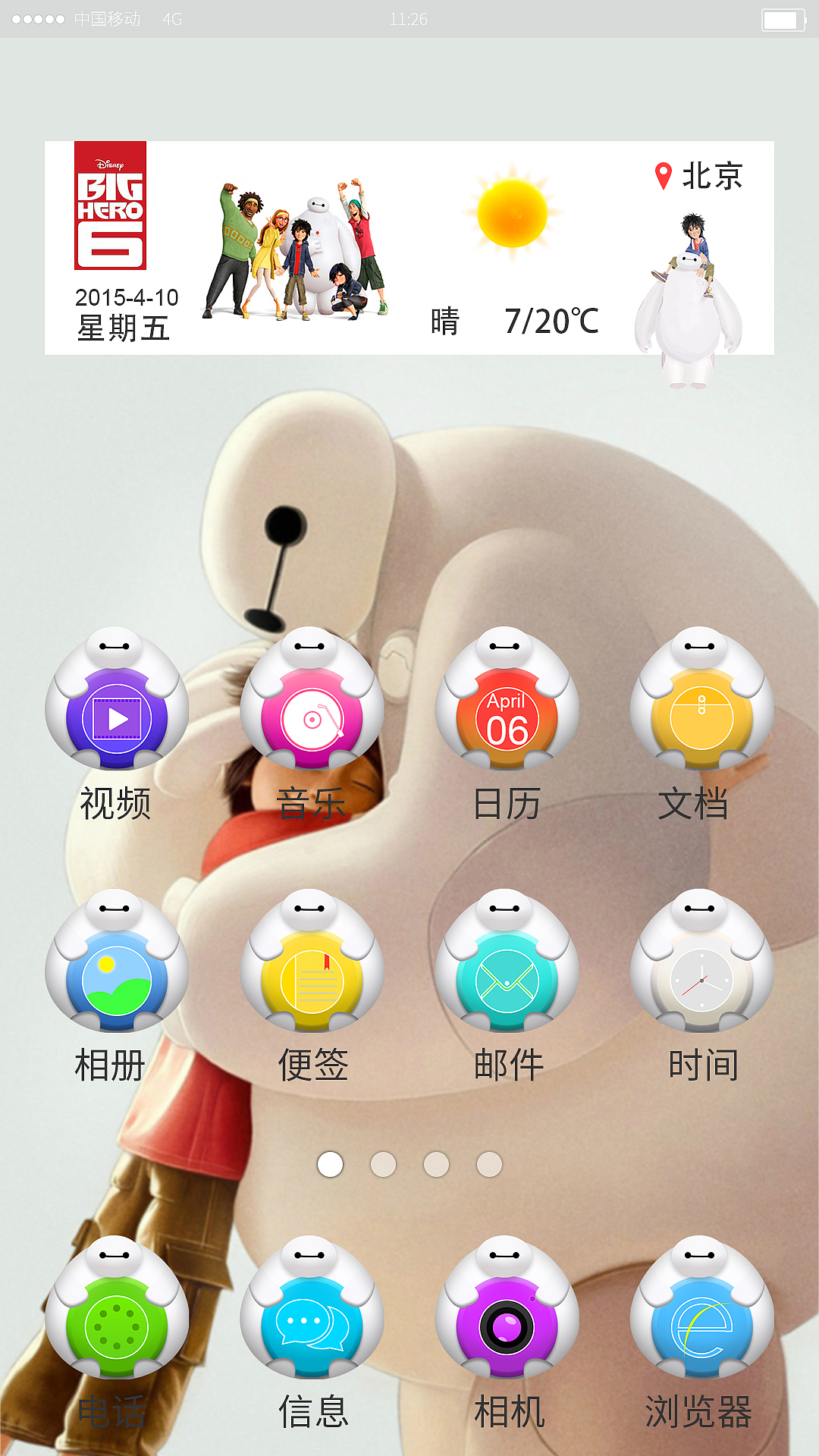
Task: Check mail in the 邮件 app
Action: click(510, 974)
